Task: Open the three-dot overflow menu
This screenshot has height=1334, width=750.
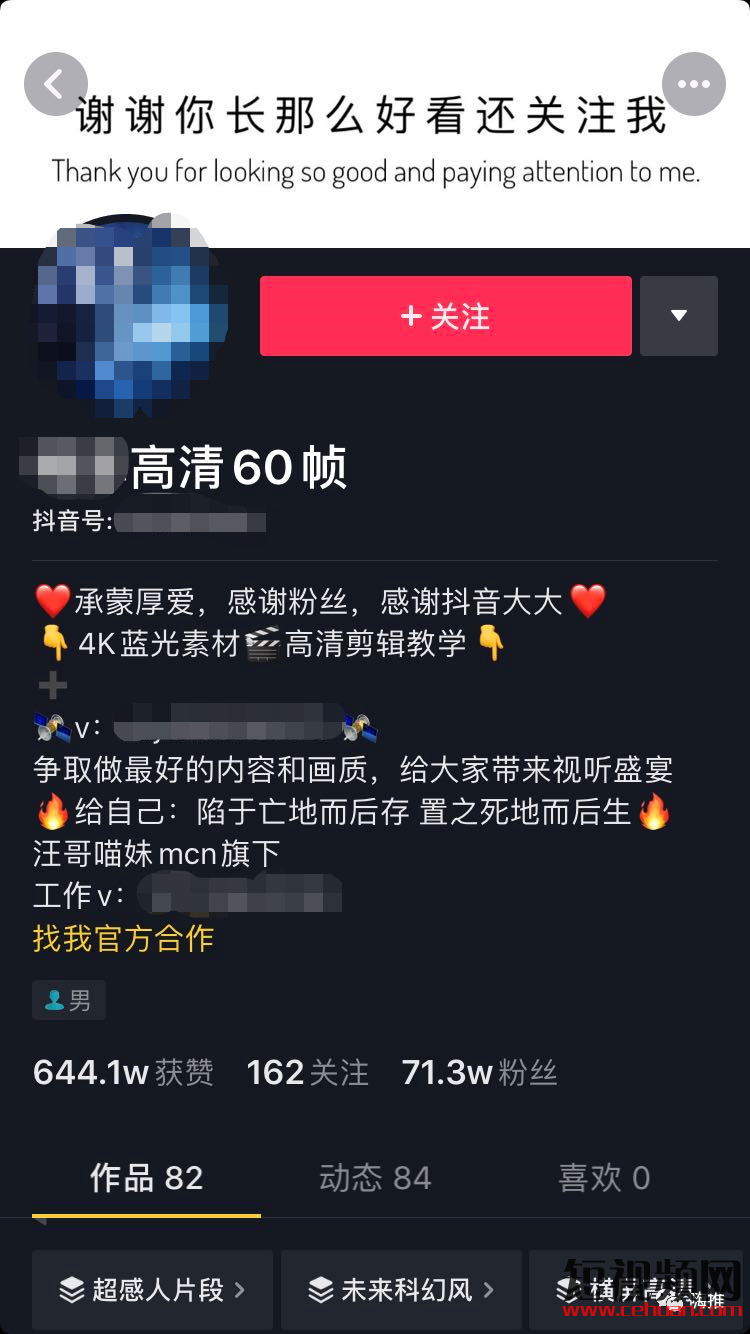Action: click(694, 84)
